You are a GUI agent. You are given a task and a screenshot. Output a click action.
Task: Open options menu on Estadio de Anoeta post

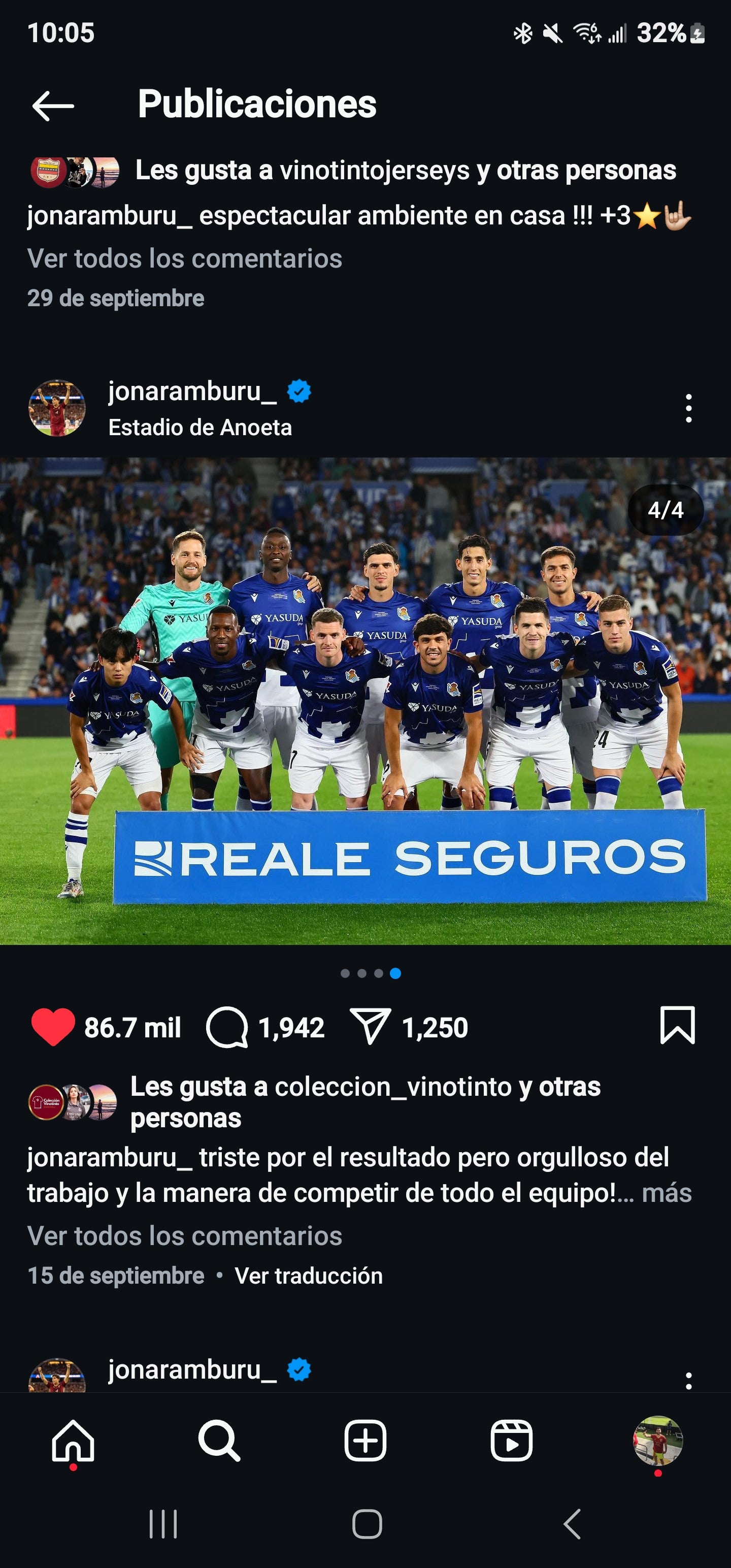(x=688, y=408)
